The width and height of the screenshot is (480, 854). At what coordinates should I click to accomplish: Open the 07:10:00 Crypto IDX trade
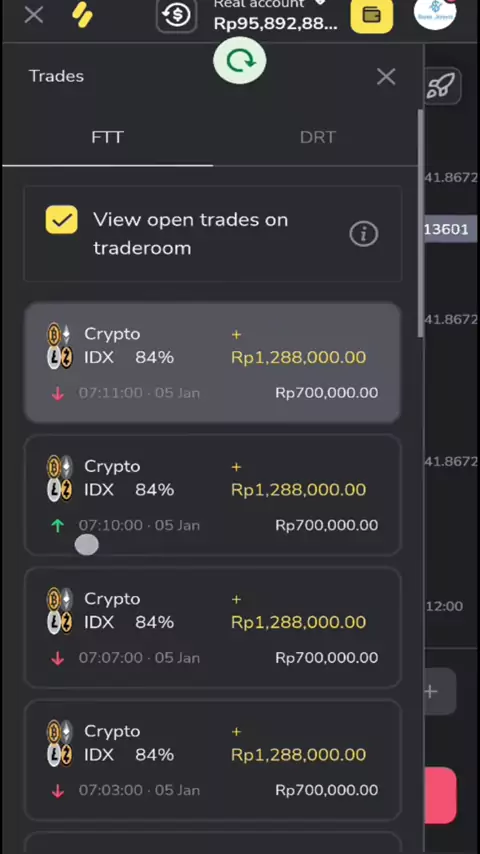212,495
